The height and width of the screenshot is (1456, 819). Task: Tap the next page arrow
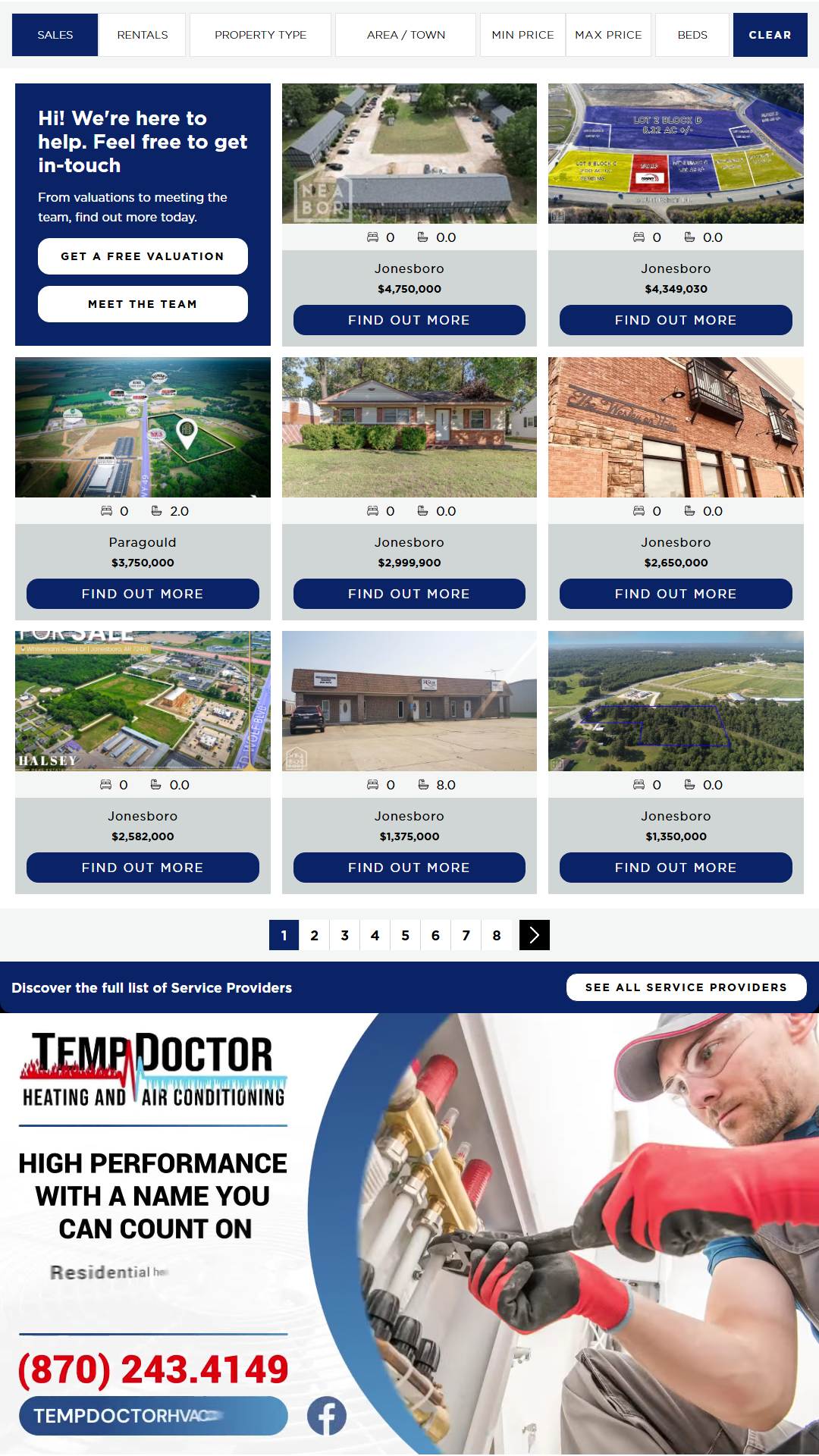tap(534, 935)
